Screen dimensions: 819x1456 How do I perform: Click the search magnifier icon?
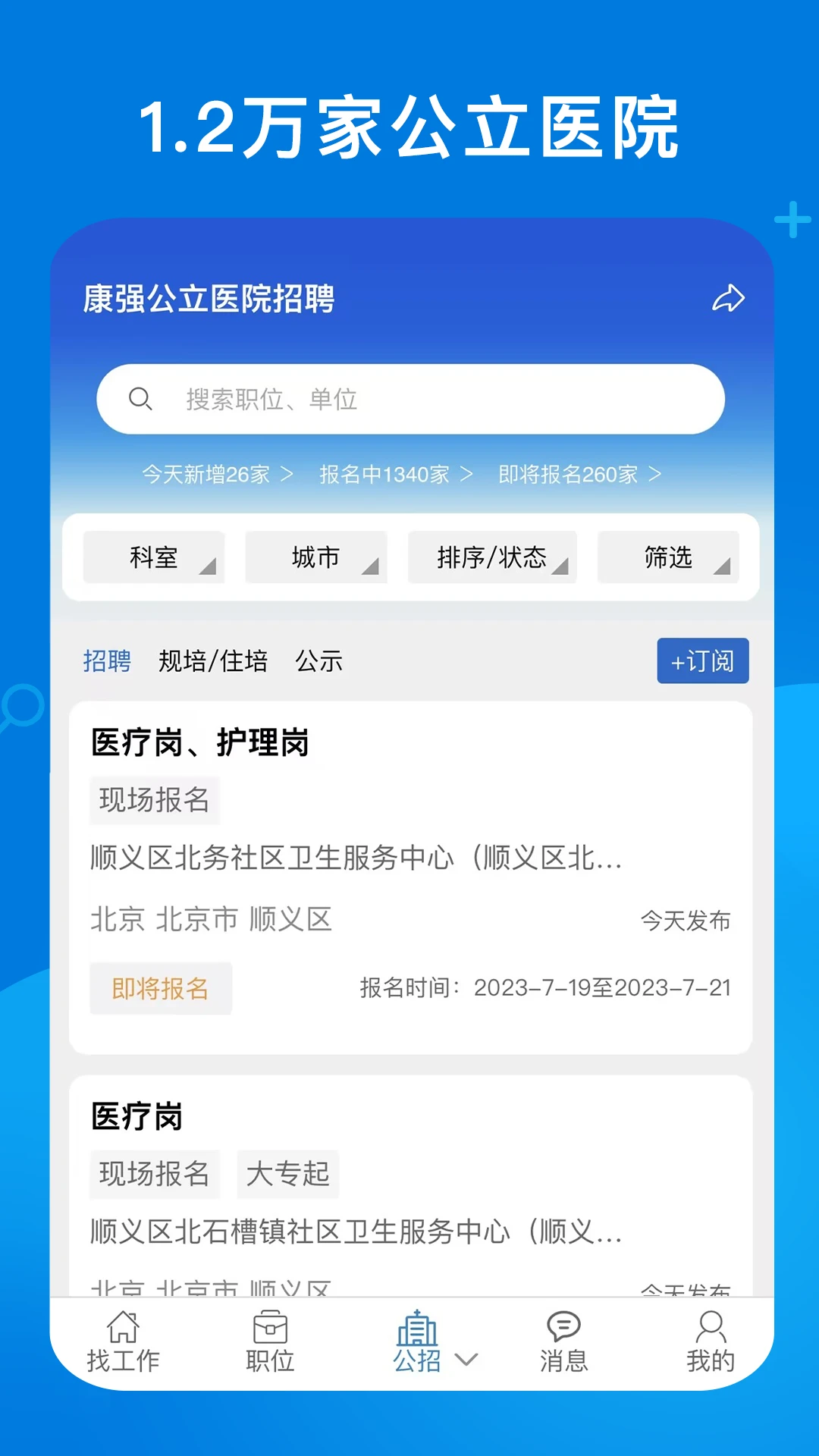[143, 397]
